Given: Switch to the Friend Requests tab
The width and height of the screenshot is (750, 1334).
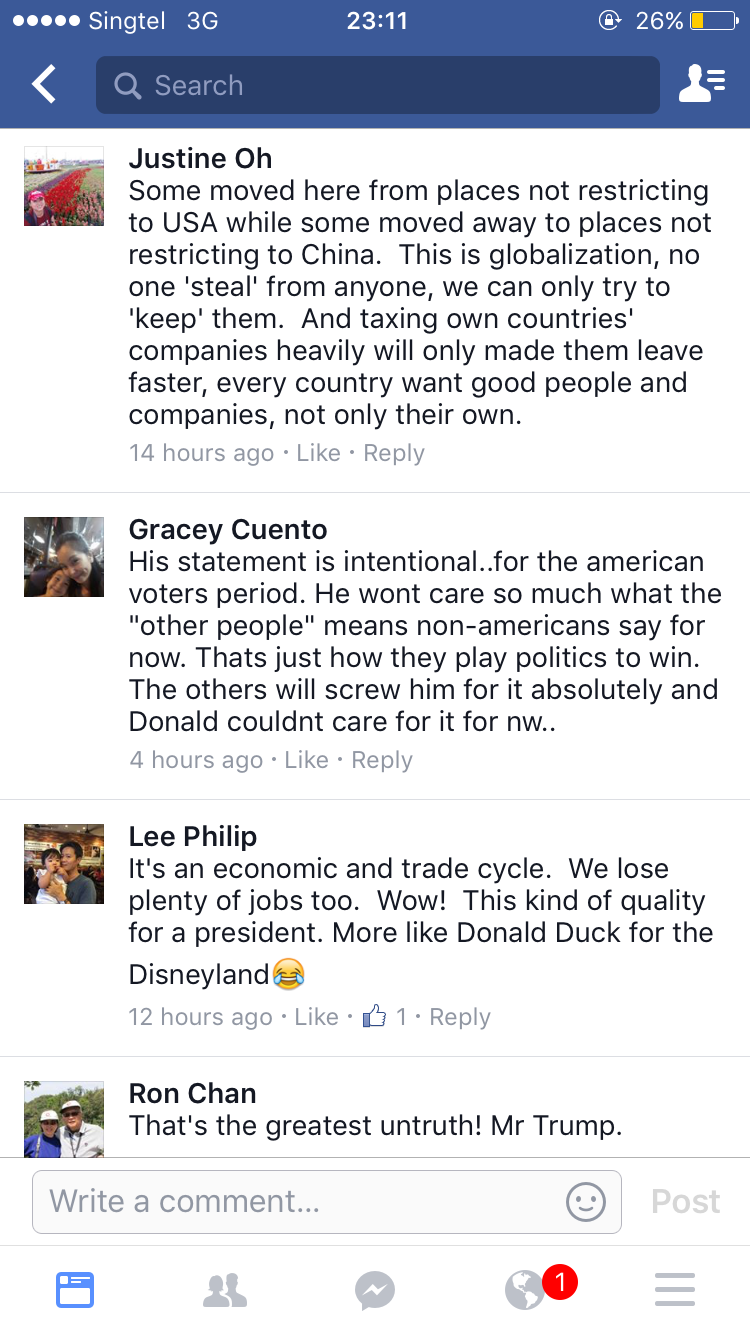Looking at the screenshot, I should (225, 1290).
